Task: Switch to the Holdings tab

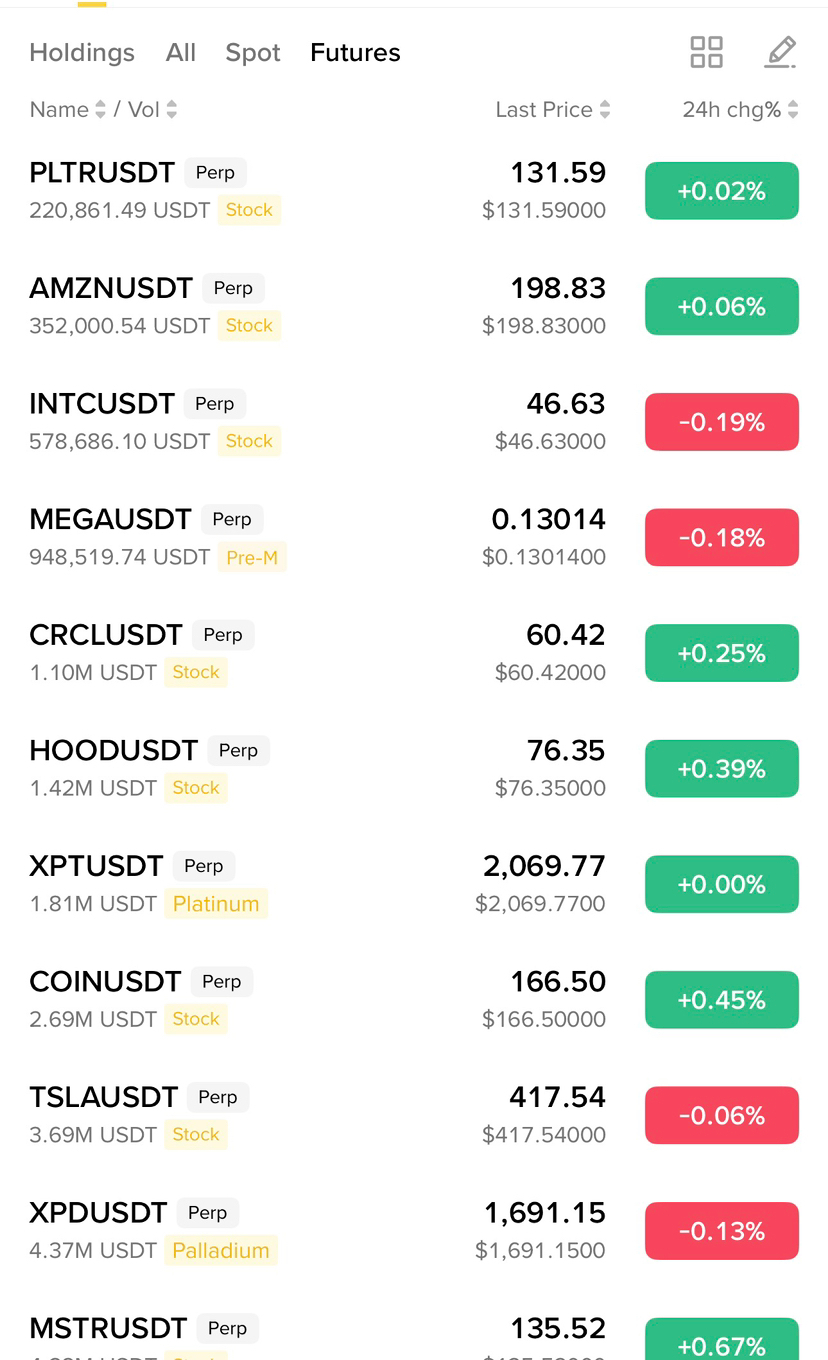Action: point(82,53)
